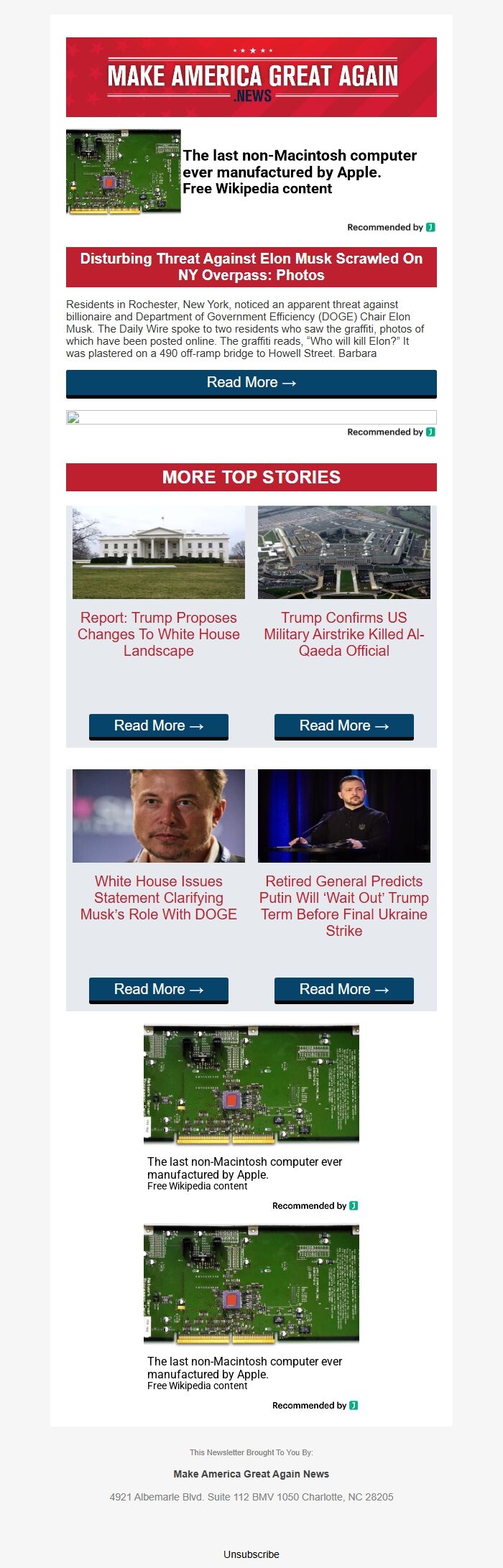Open Trump Confirms US Military Airstrike headline
This screenshot has height=1568, width=503.
click(x=343, y=634)
